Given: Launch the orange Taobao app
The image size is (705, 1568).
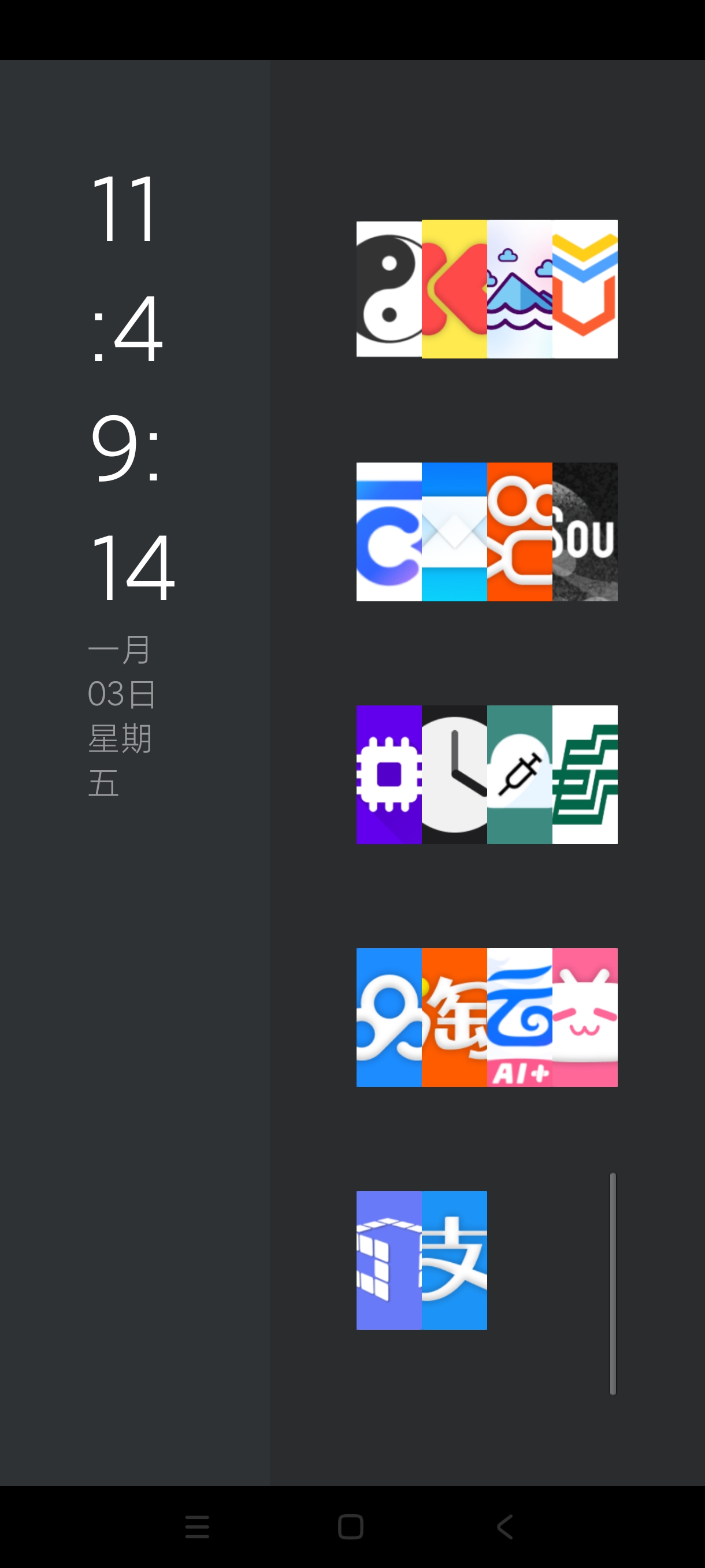Looking at the screenshot, I should coord(454,1018).
